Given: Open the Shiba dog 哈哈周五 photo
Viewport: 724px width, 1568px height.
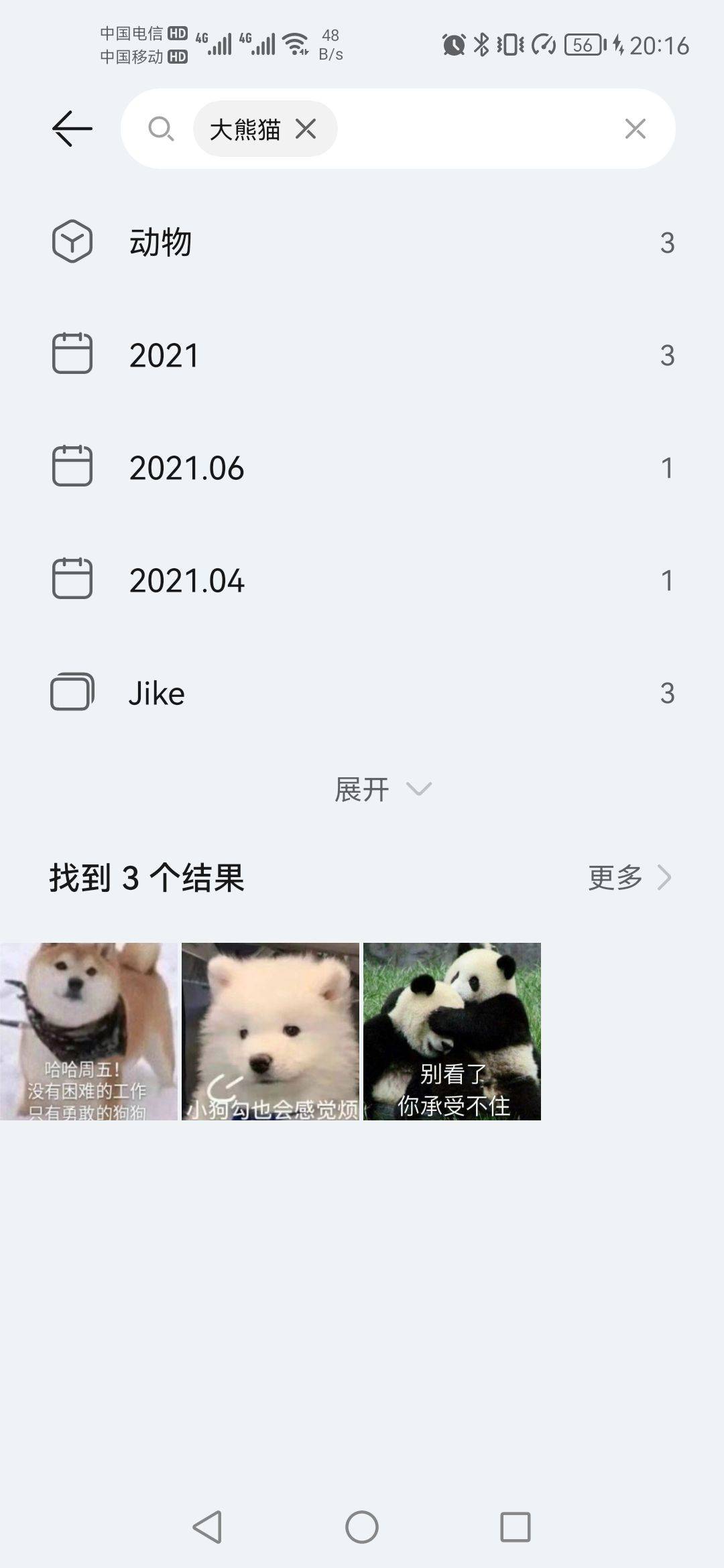Looking at the screenshot, I should pos(88,1031).
